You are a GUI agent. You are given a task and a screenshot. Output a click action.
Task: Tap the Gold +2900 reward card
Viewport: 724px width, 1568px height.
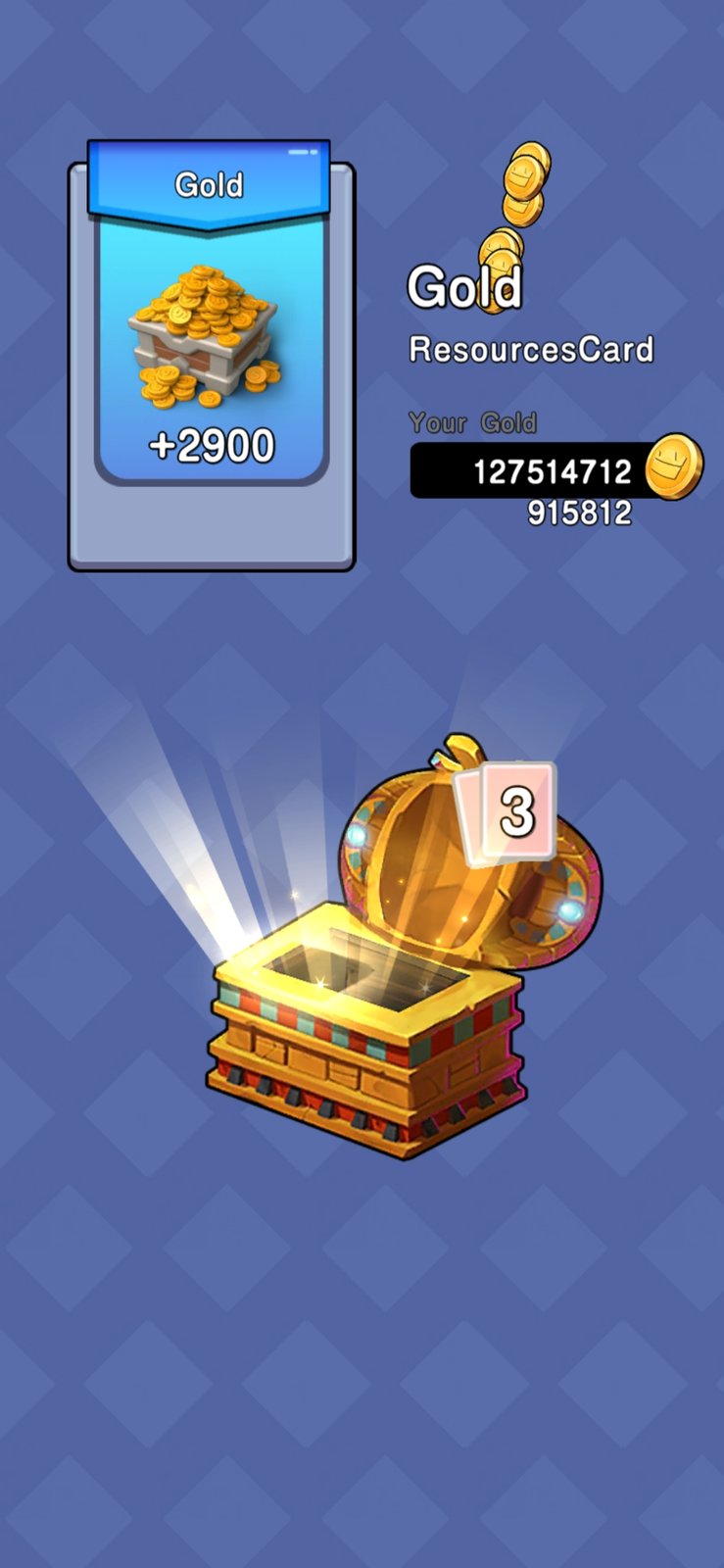pos(211,355)
